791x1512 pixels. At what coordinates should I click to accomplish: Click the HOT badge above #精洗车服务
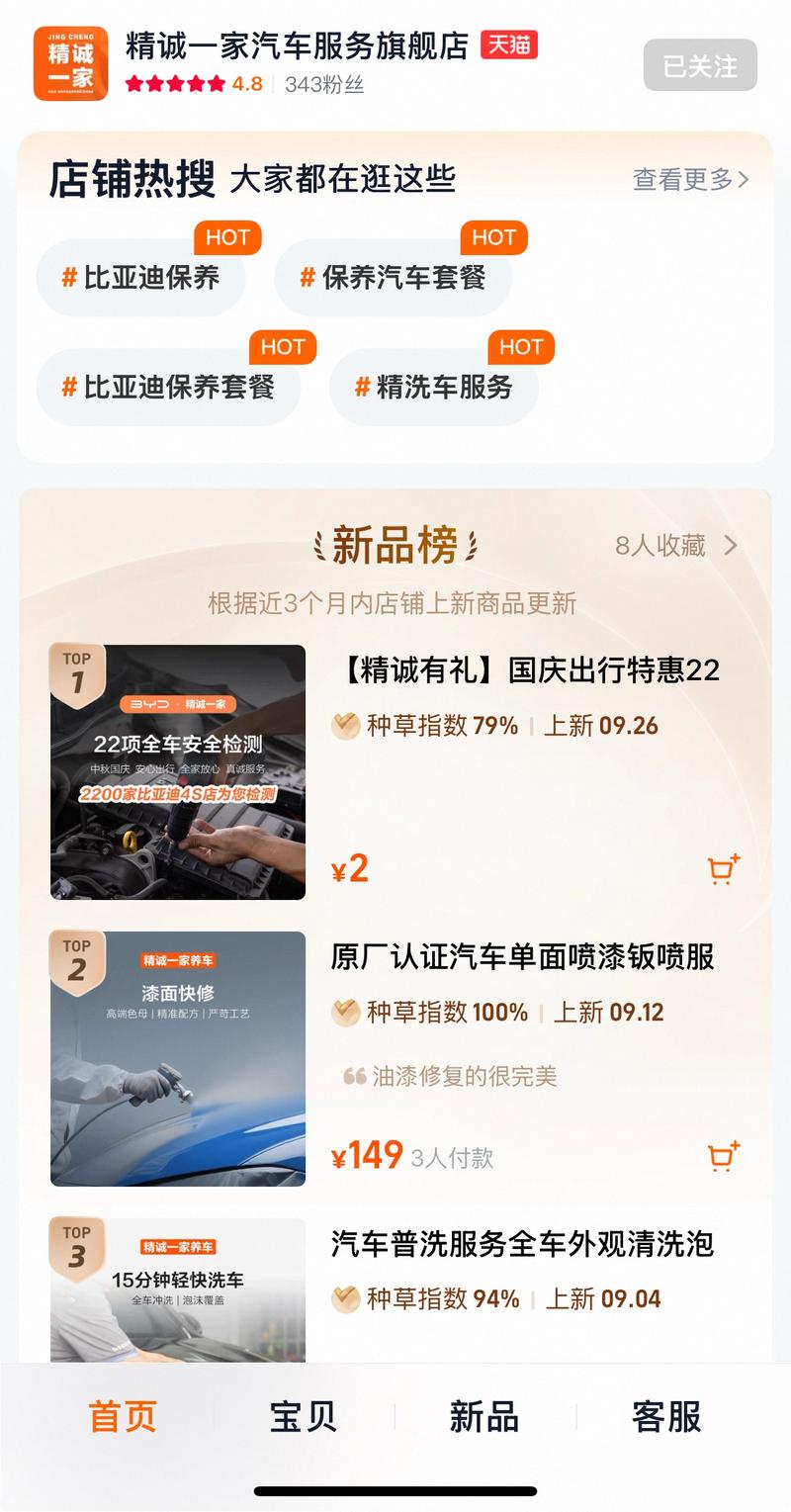(521, 347)
